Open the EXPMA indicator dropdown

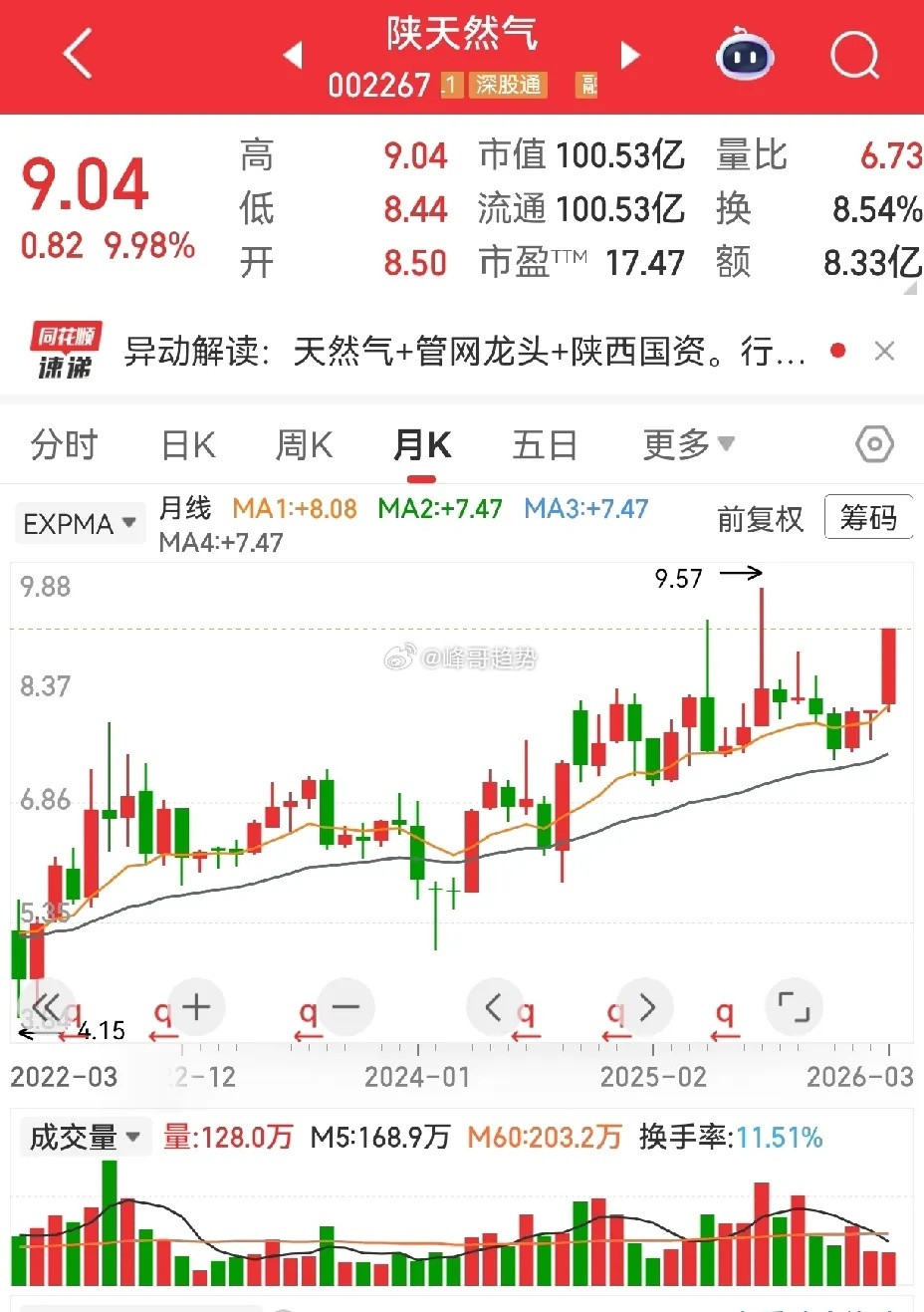point(80,522)
